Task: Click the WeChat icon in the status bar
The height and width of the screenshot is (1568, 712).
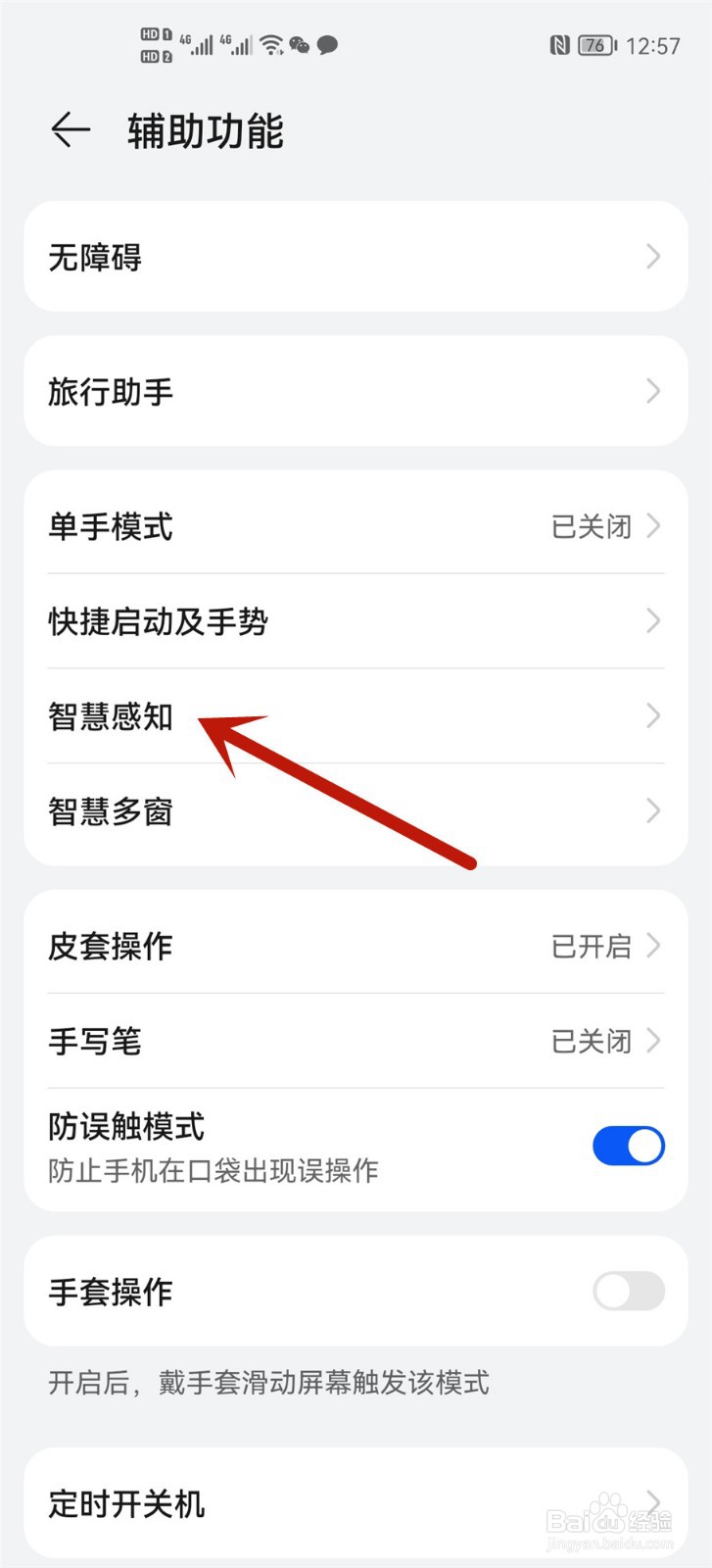Action: 298,44
